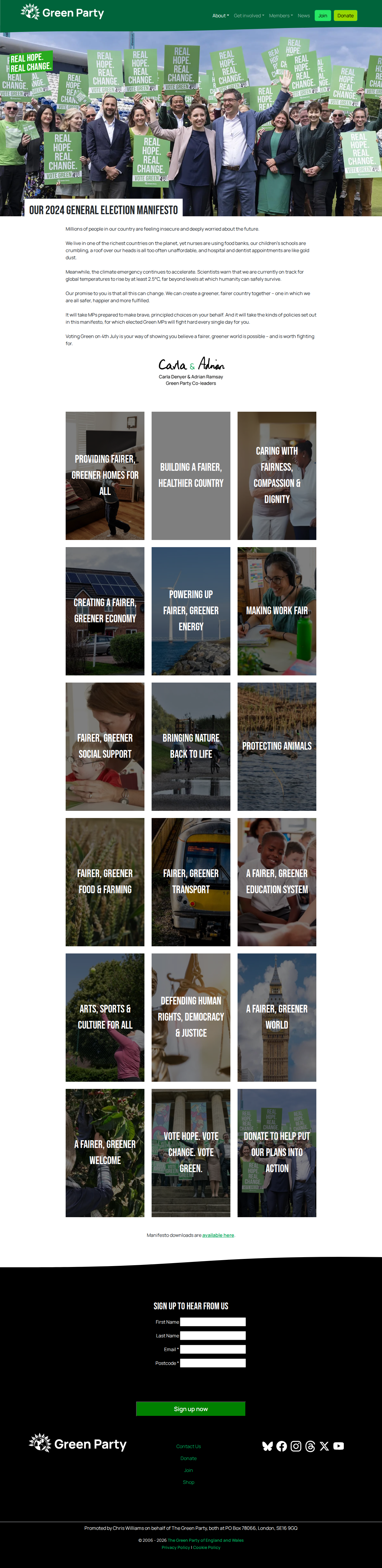Viewport: 382px width, 1568px height.
Task: Follow the 'available here' manifesto downloads link
Action: 218,1235
